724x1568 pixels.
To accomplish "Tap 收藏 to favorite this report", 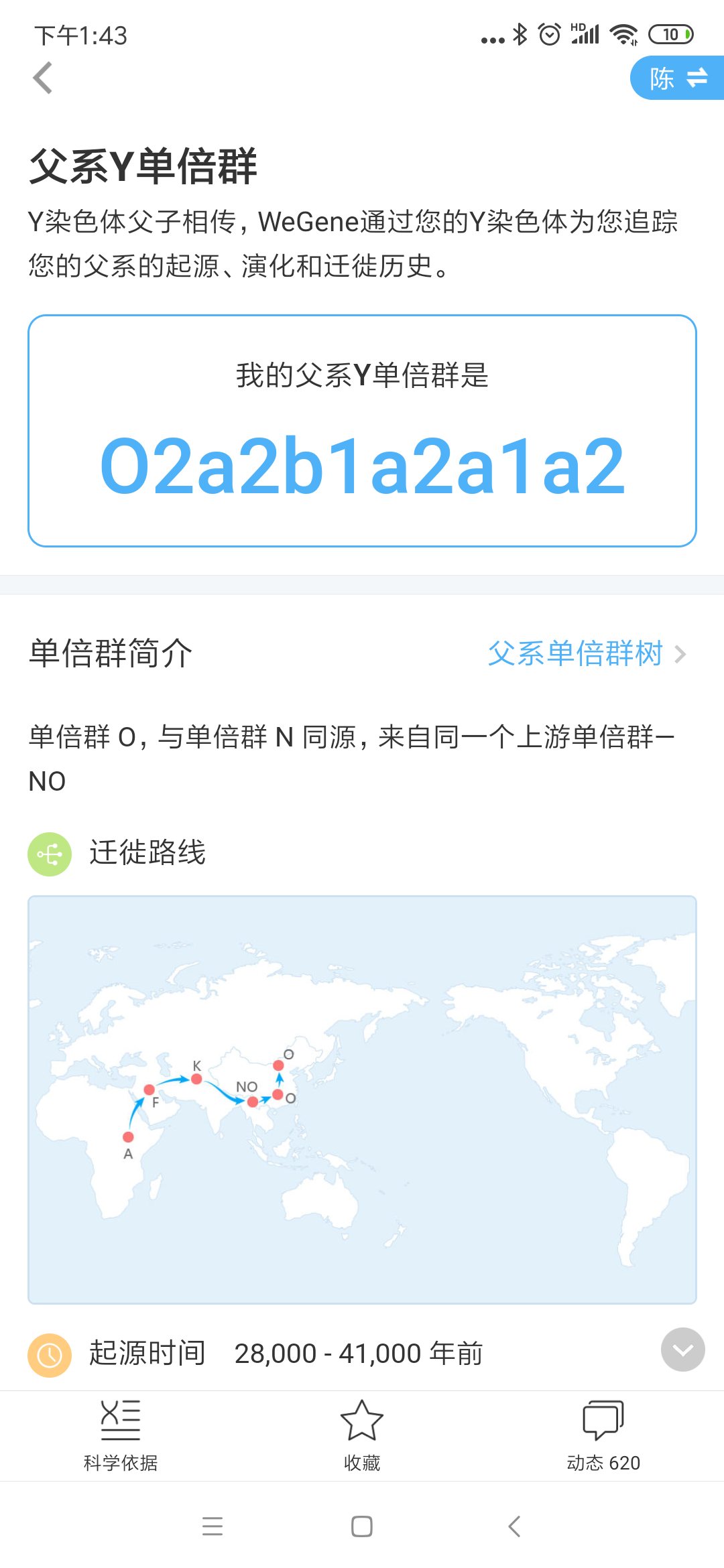I will [362, 1435].
